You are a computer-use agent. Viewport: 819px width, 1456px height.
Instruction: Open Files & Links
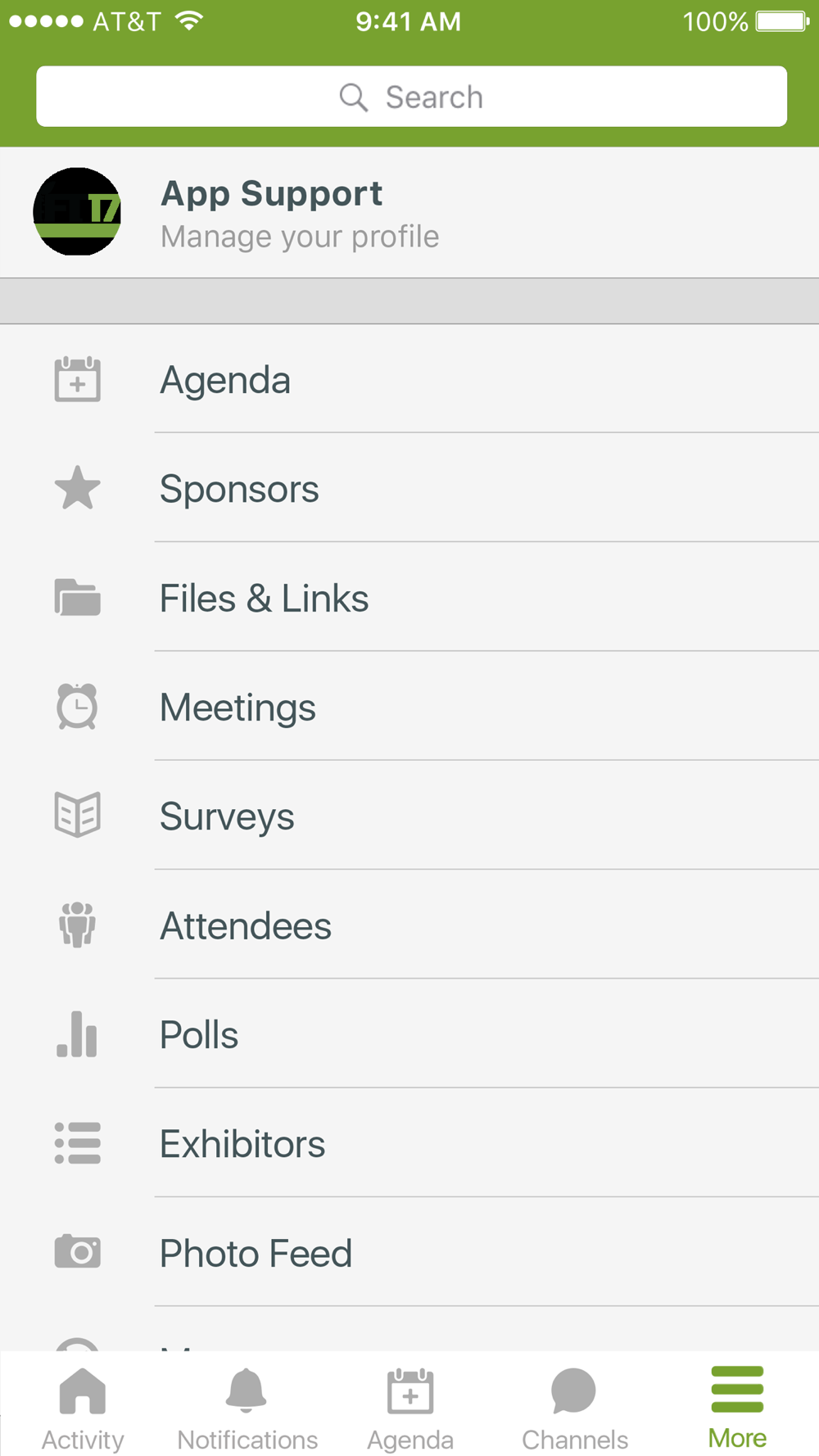[409, 597]
